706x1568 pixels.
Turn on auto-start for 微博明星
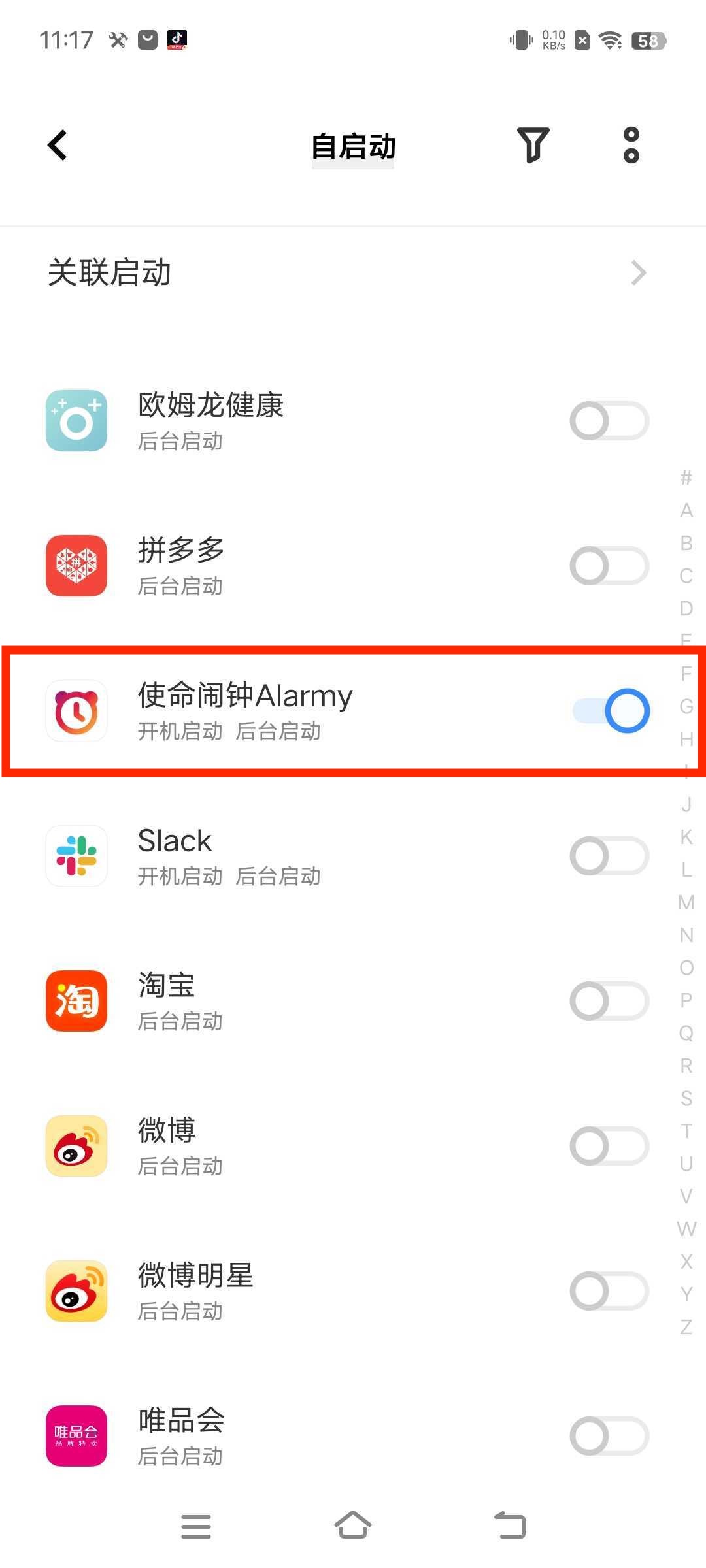click(609, 1291)
